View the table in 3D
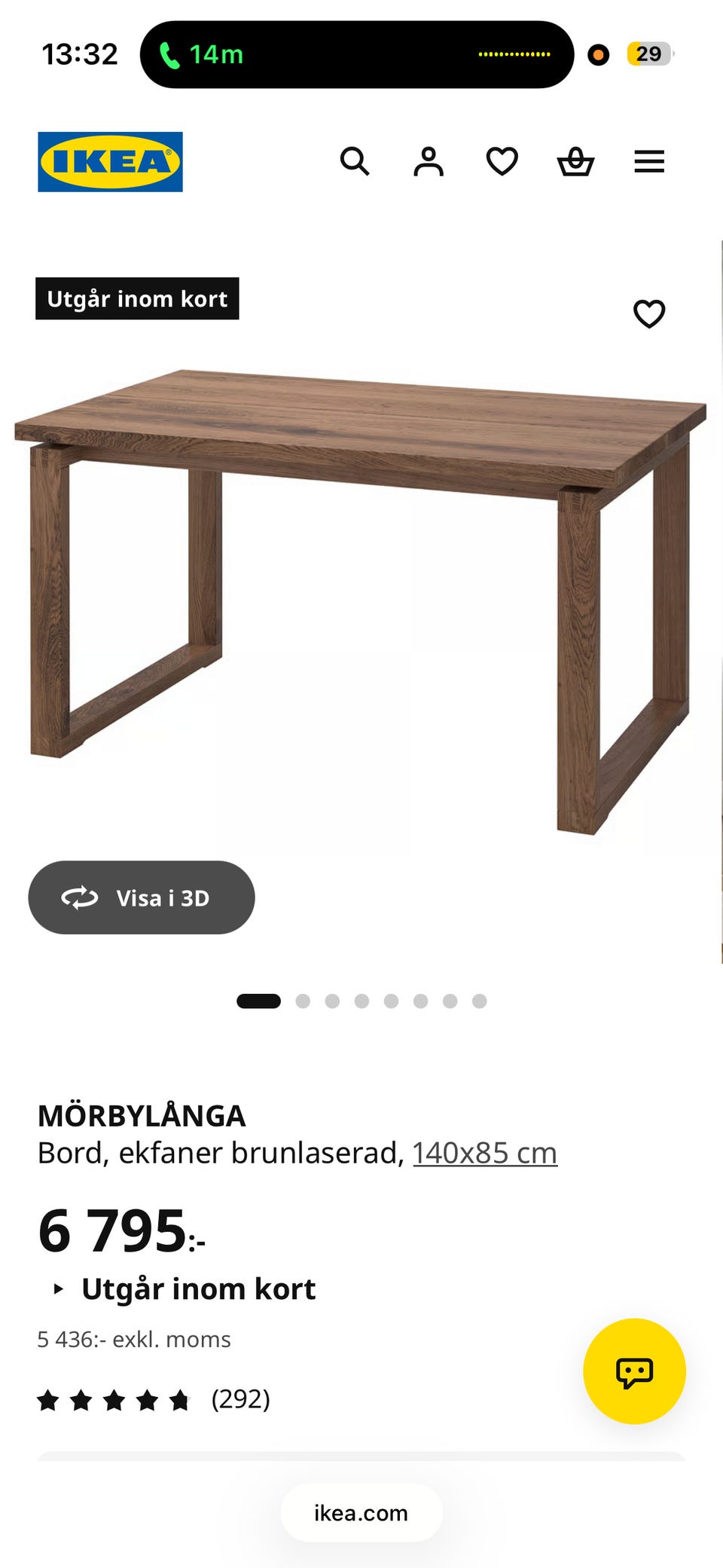The height and width of the screenshot is (1568, 723). pyautogui.click(x=142, y=897)
